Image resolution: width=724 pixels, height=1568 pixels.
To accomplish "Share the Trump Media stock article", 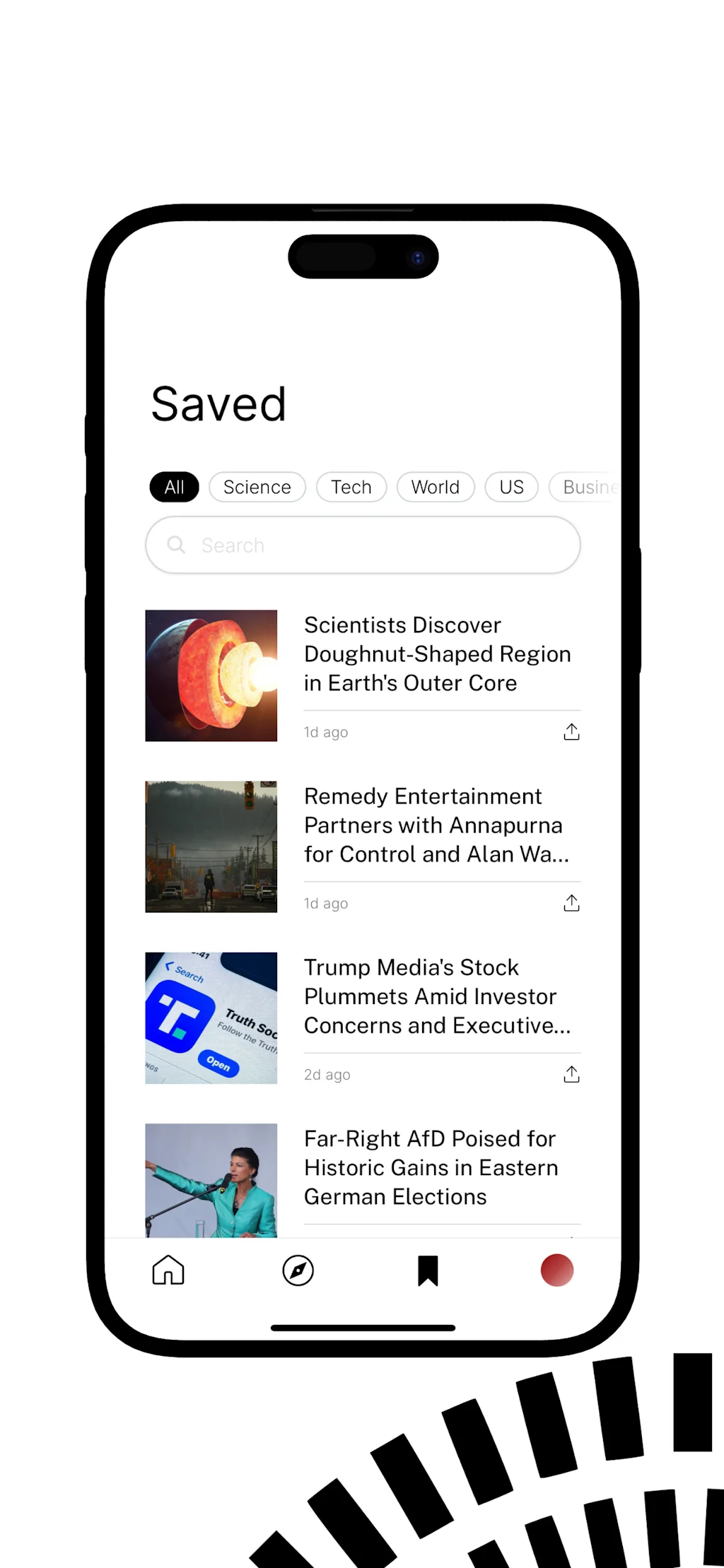I will (571, 1074).
